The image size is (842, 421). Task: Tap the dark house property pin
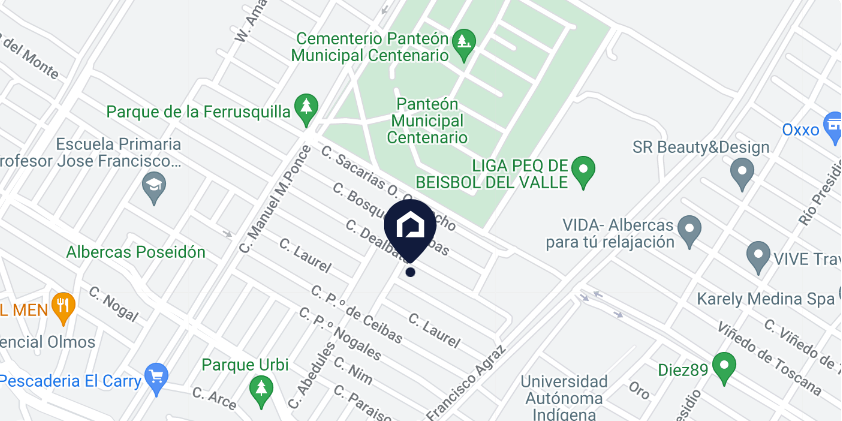(x=410, y=231)
